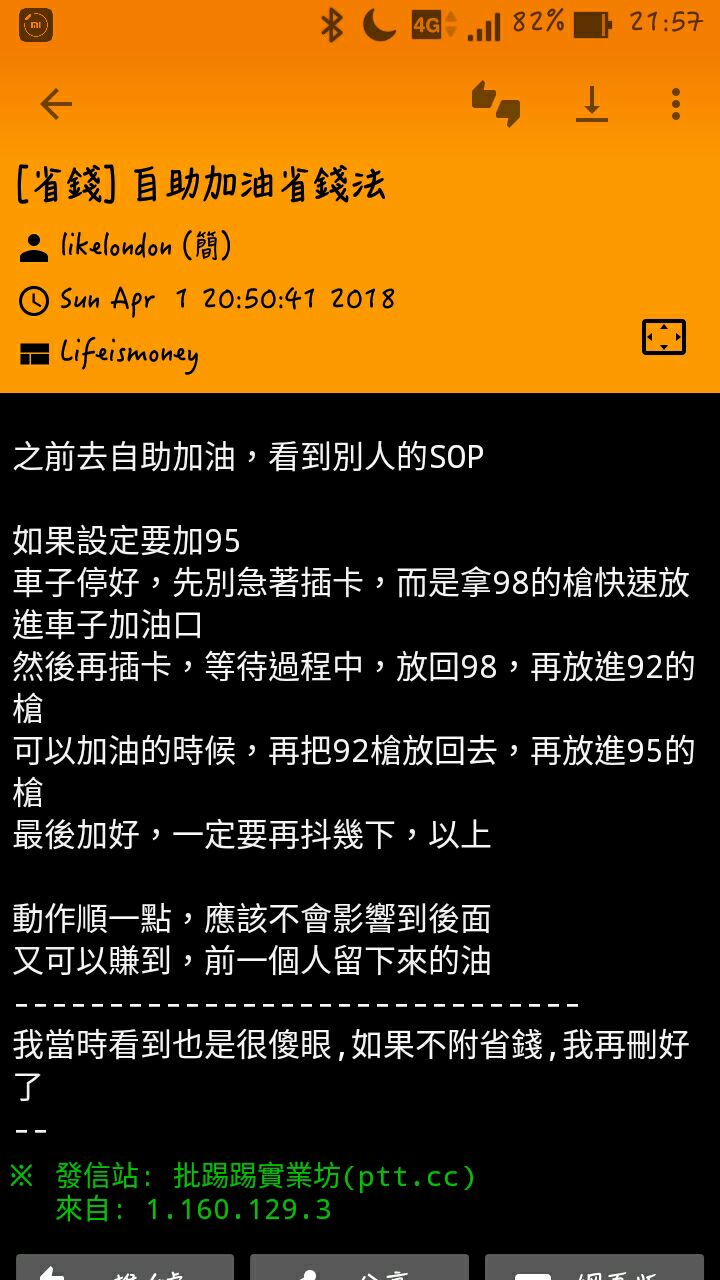Open the 網頁版 web version button
The width and height of the screenshot is (720, 1280).
pyautogui.click(x=594, y=1268)
